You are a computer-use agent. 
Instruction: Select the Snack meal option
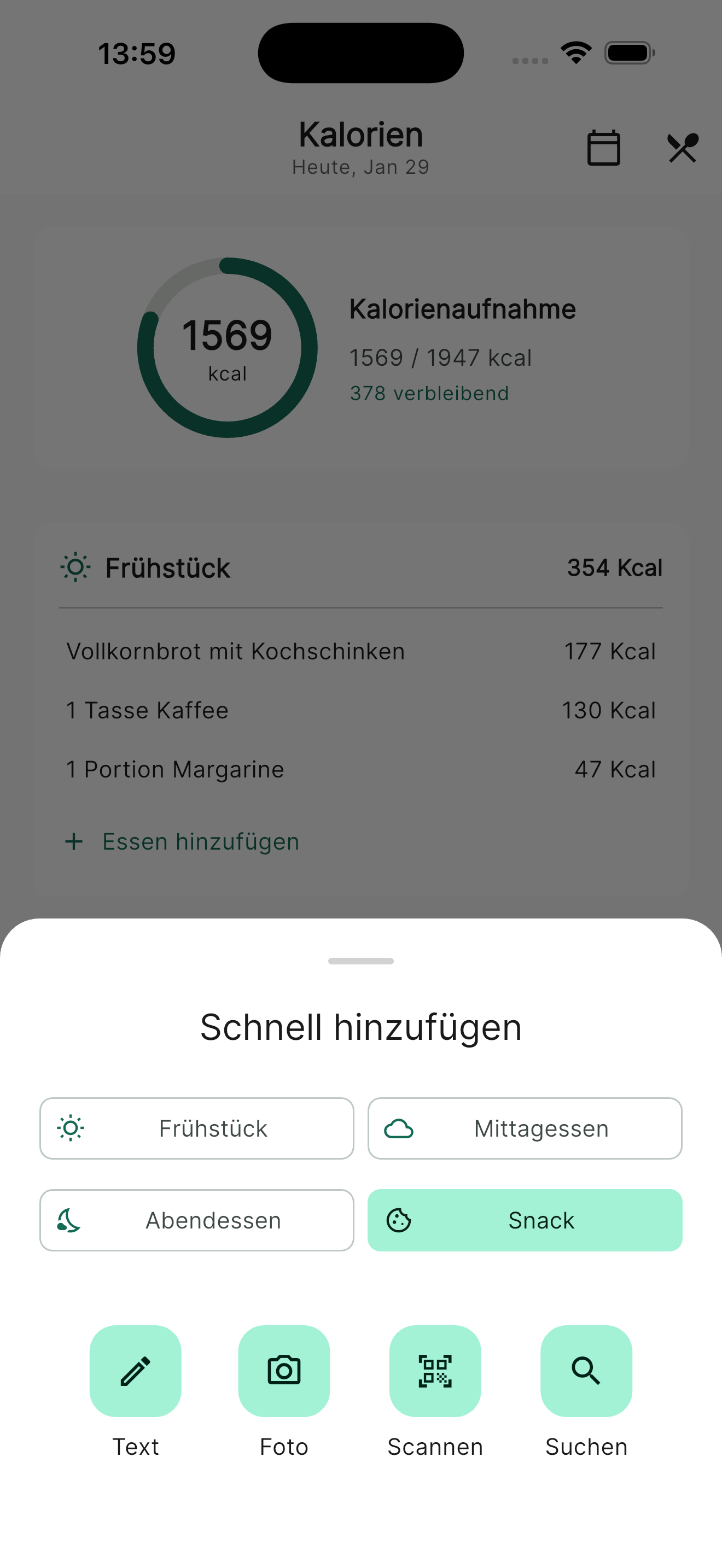click(525, 1220)
